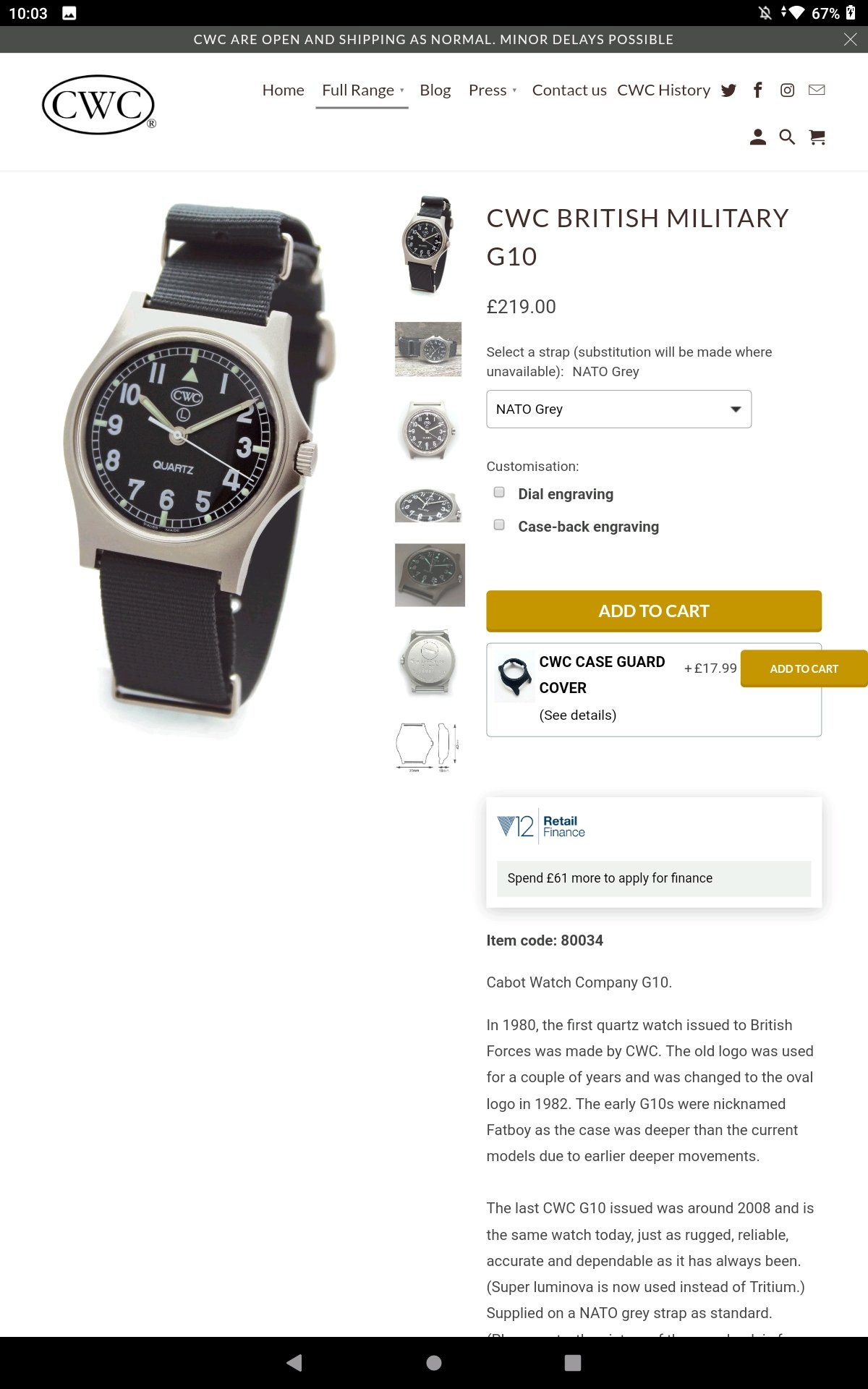The image size is (868, 1389).
Task: Add CWC Case Guard Cover to cart
Action: tap(804, 668)
